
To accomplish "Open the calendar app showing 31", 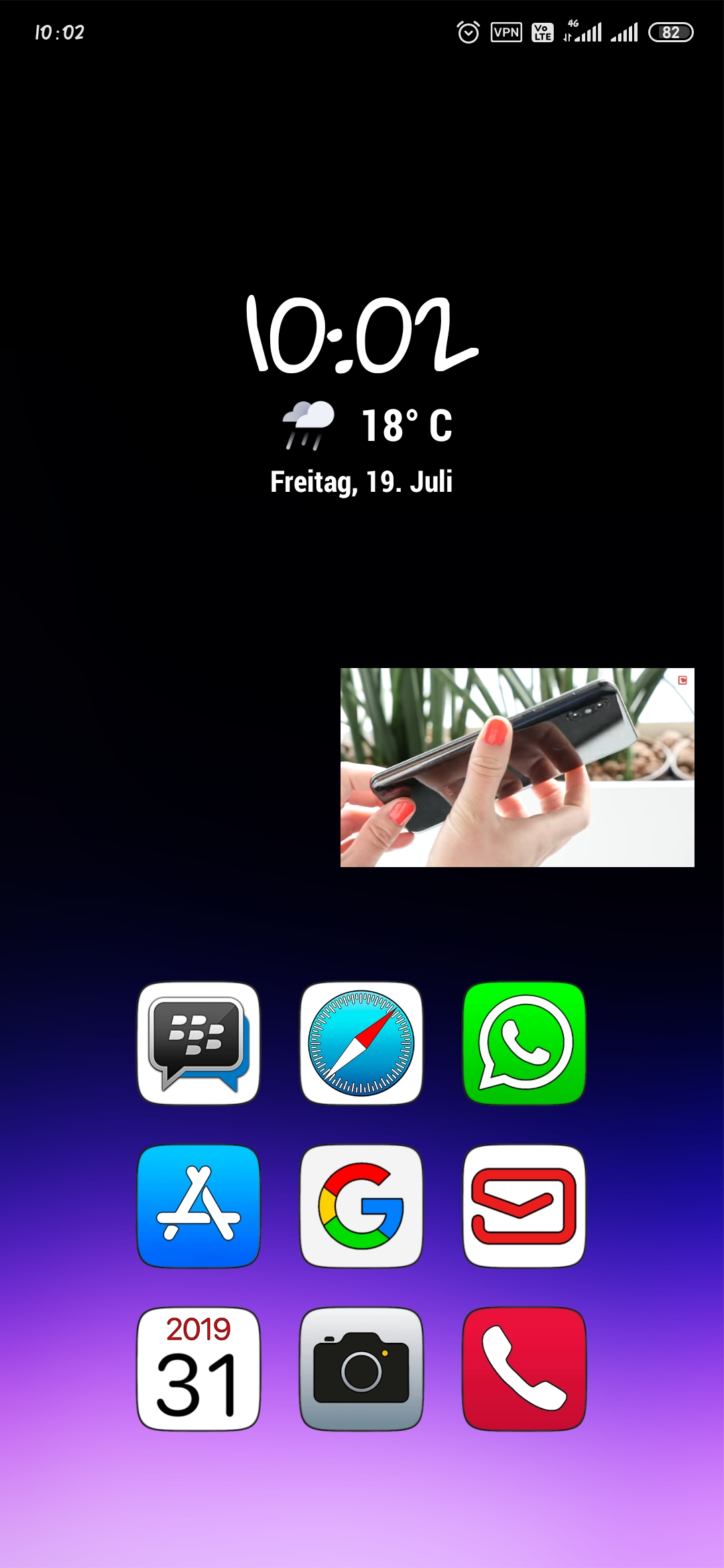I will (198, 1369).
